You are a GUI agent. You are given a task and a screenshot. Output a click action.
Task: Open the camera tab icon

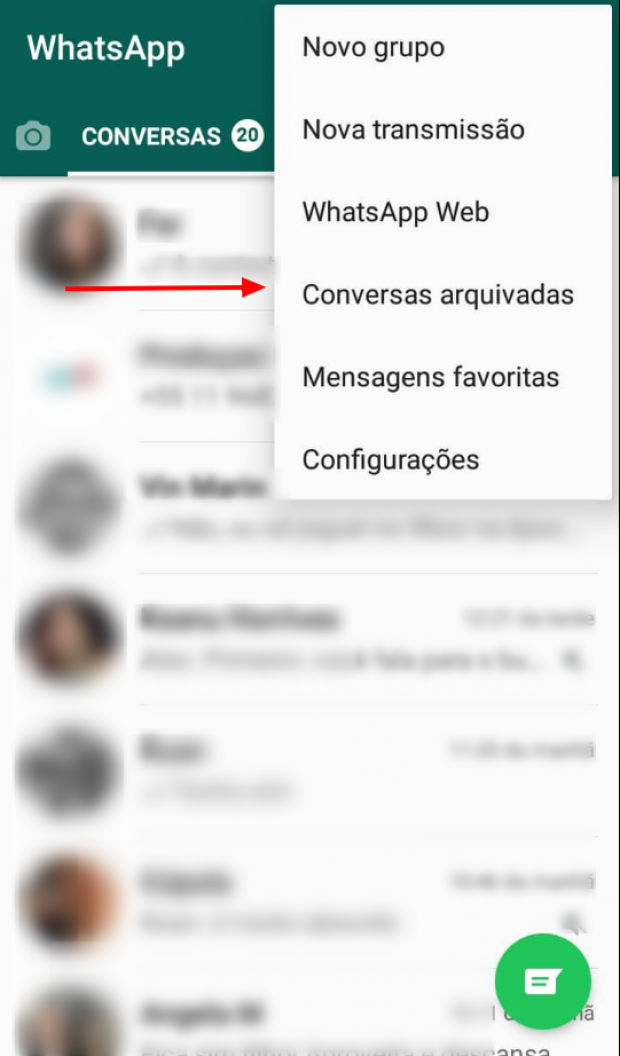click(33, 136)
